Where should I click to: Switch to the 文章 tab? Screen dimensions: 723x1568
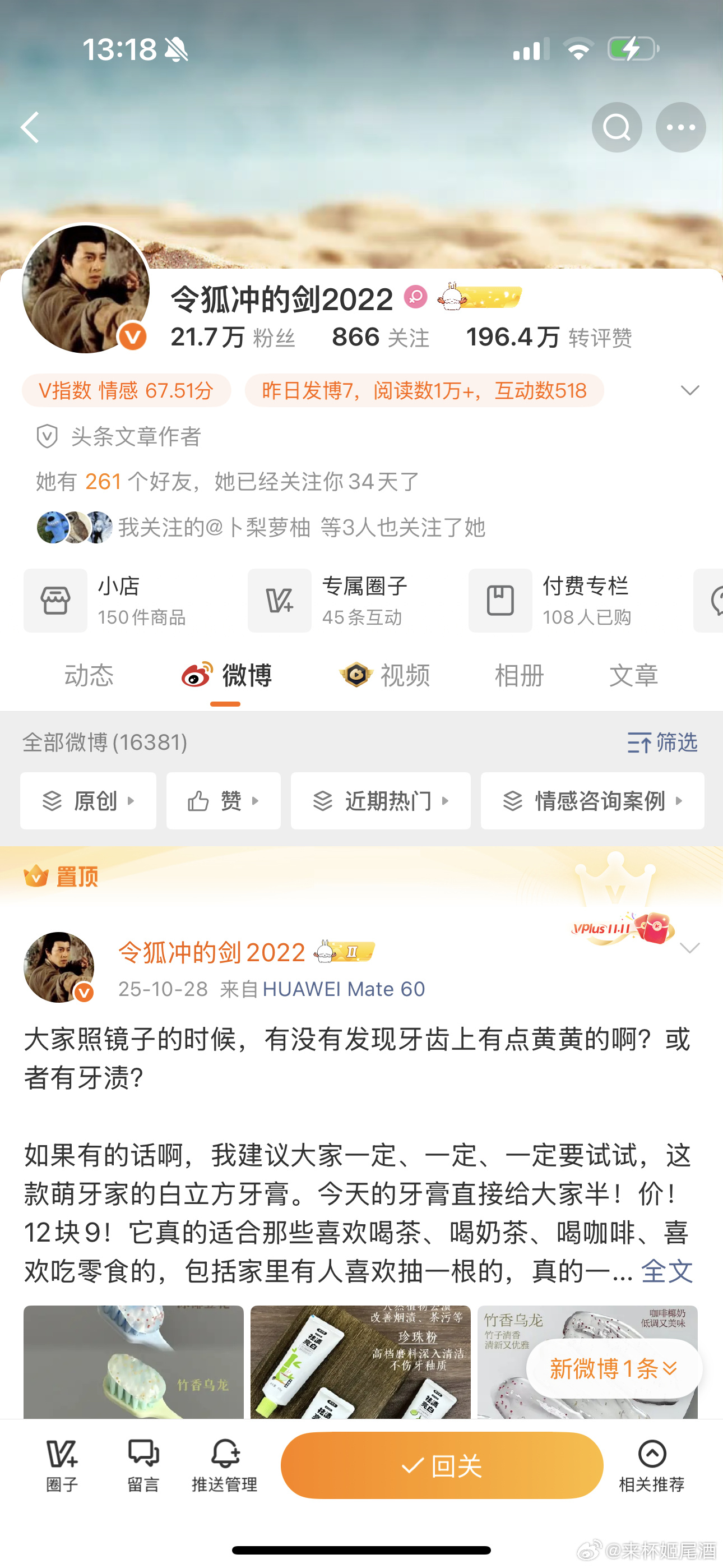(x=633, y=676)
